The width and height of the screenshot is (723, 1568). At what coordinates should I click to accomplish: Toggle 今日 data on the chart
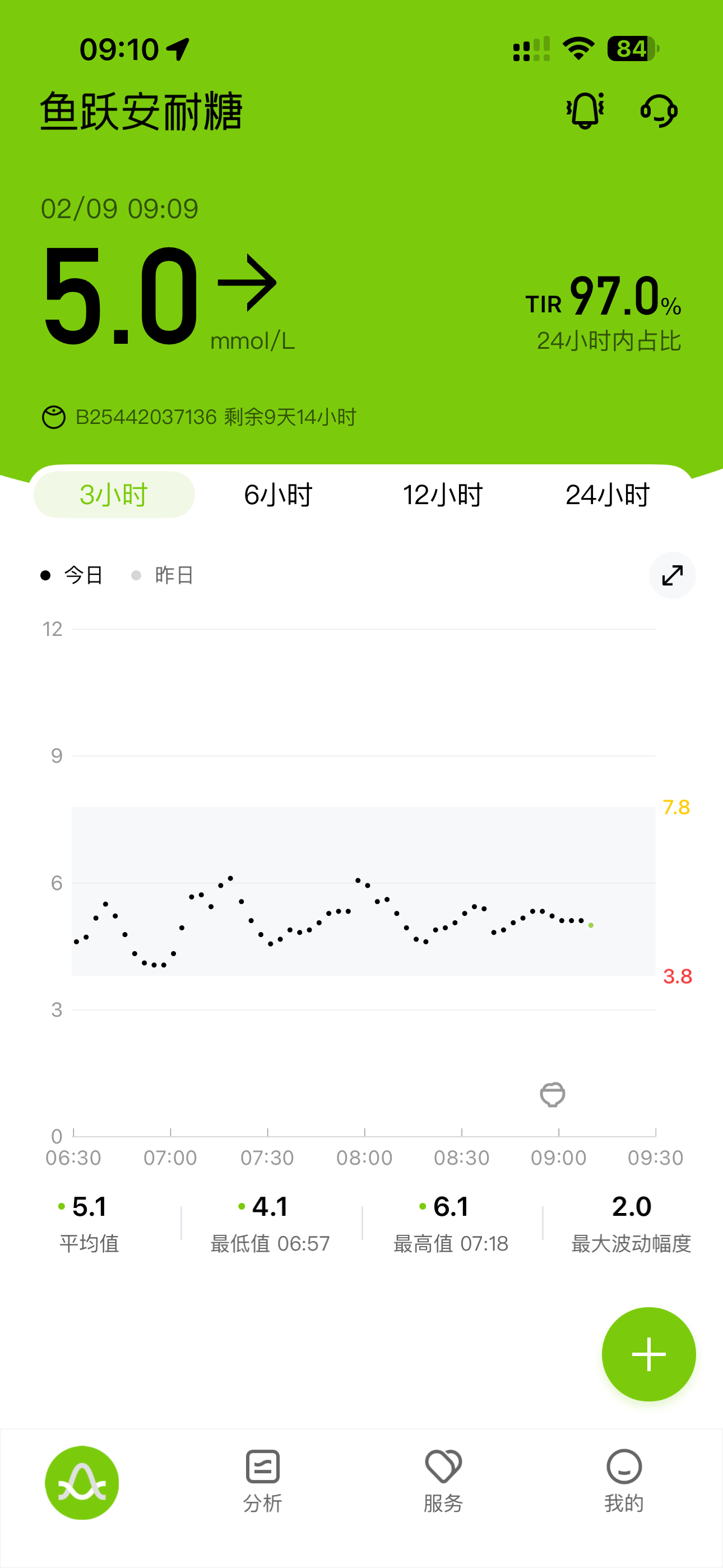72,575
